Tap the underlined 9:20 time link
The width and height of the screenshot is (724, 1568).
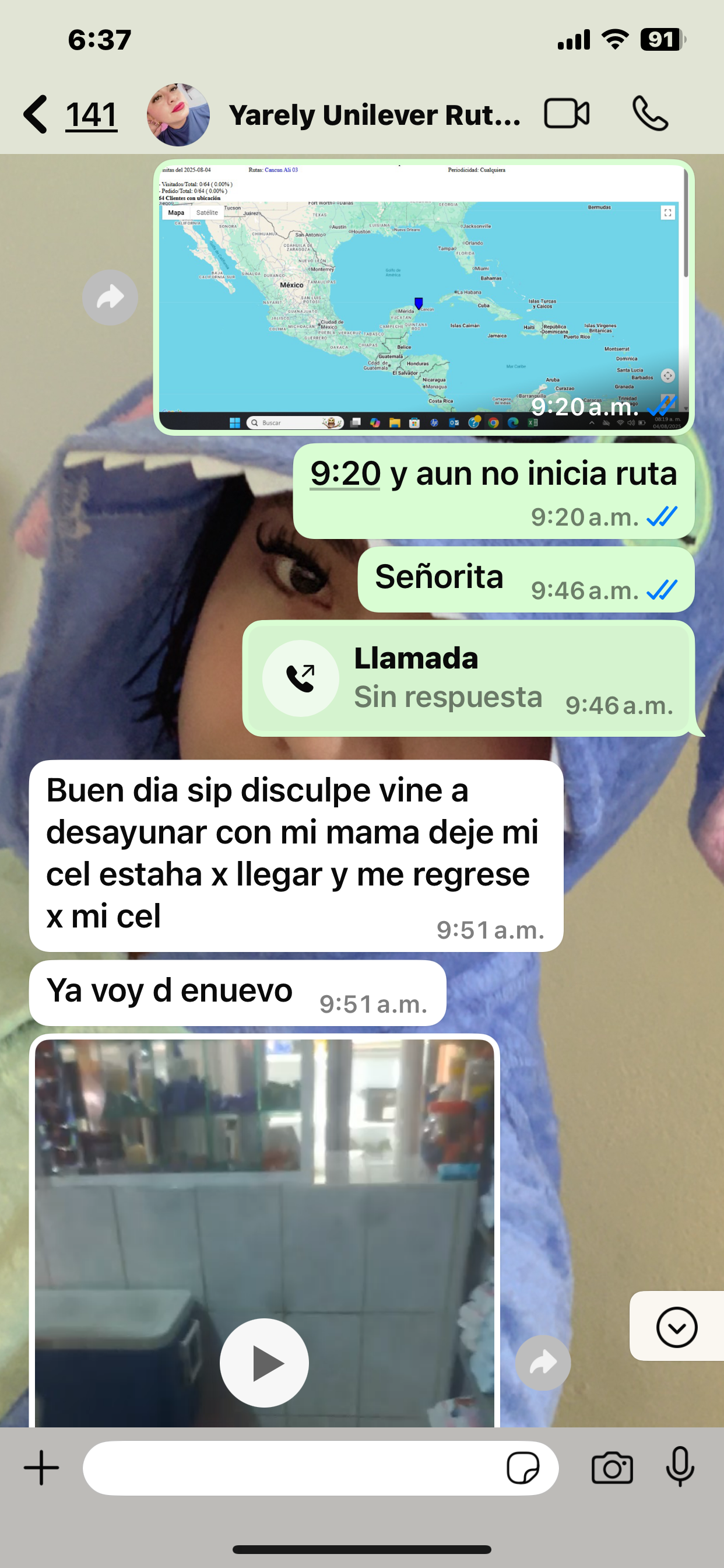point(346,474)
